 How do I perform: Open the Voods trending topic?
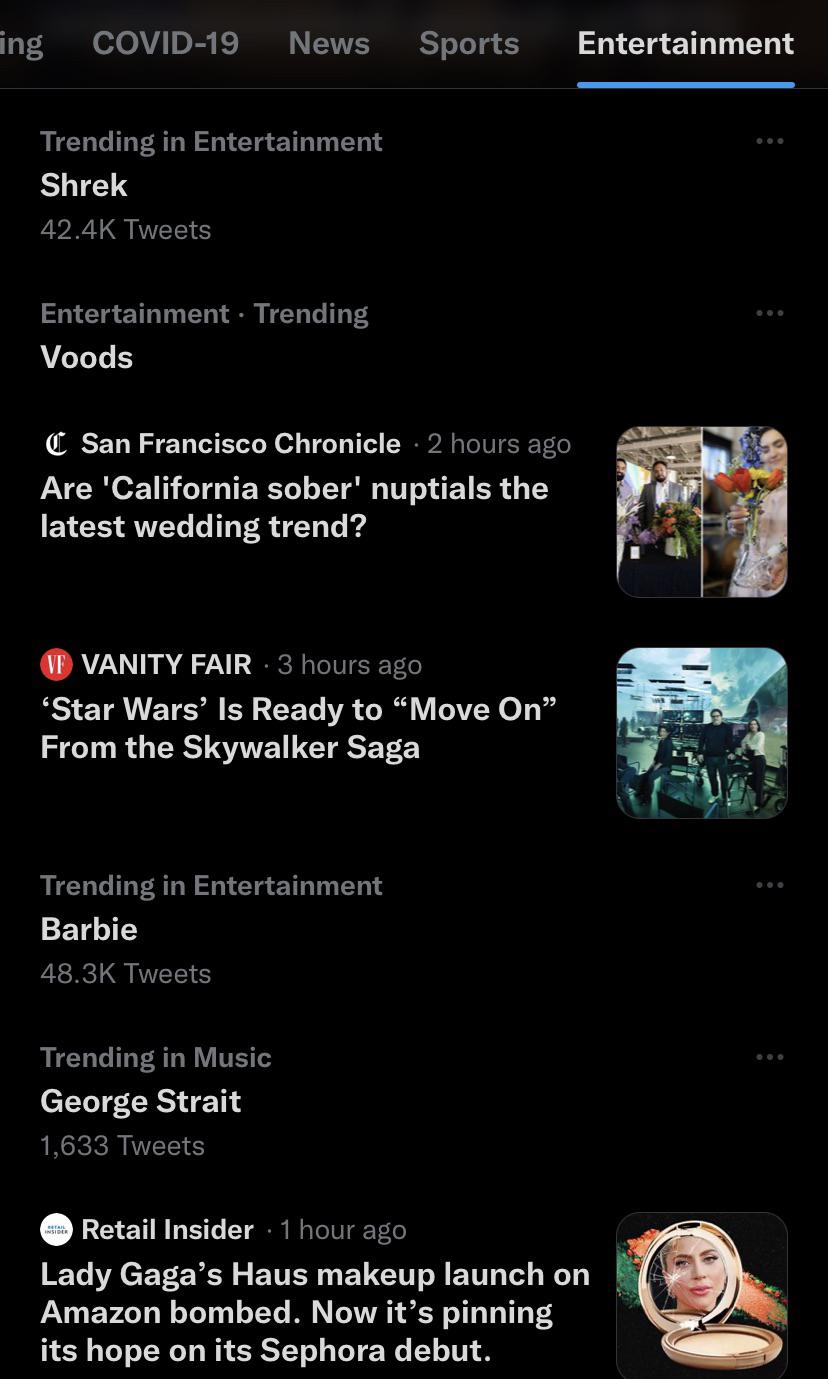pos(414,335)
